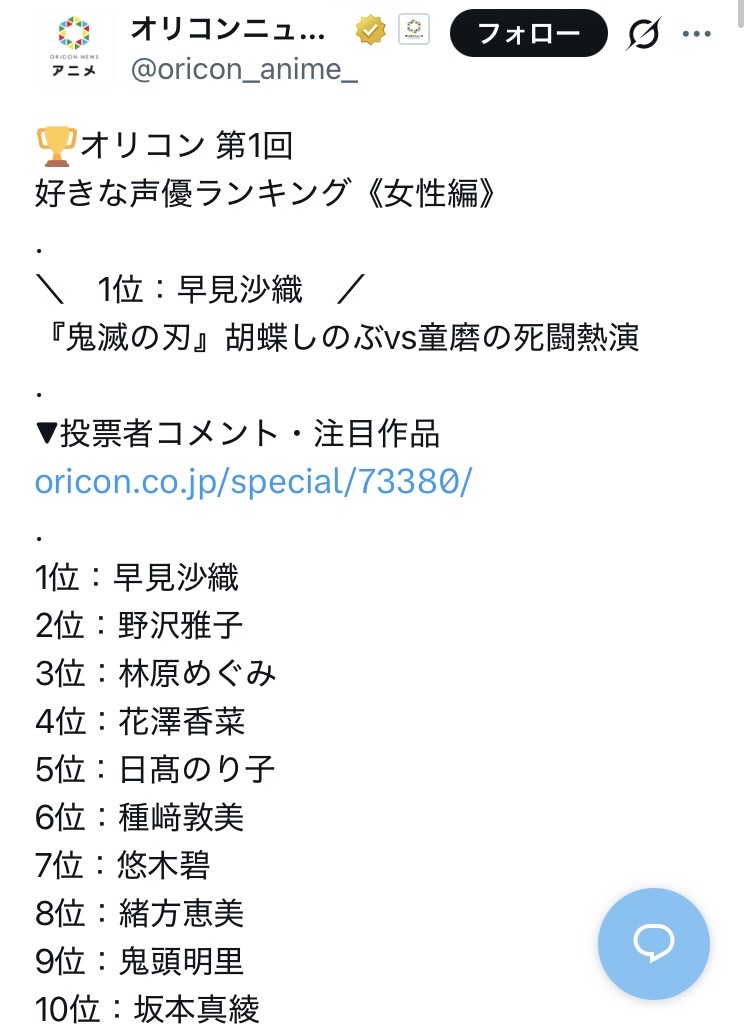This screenshot has width=750, height=1034.
Task: Open the Grok slash-circle icon
Action: pyautogui.click(x=645, y=35)
